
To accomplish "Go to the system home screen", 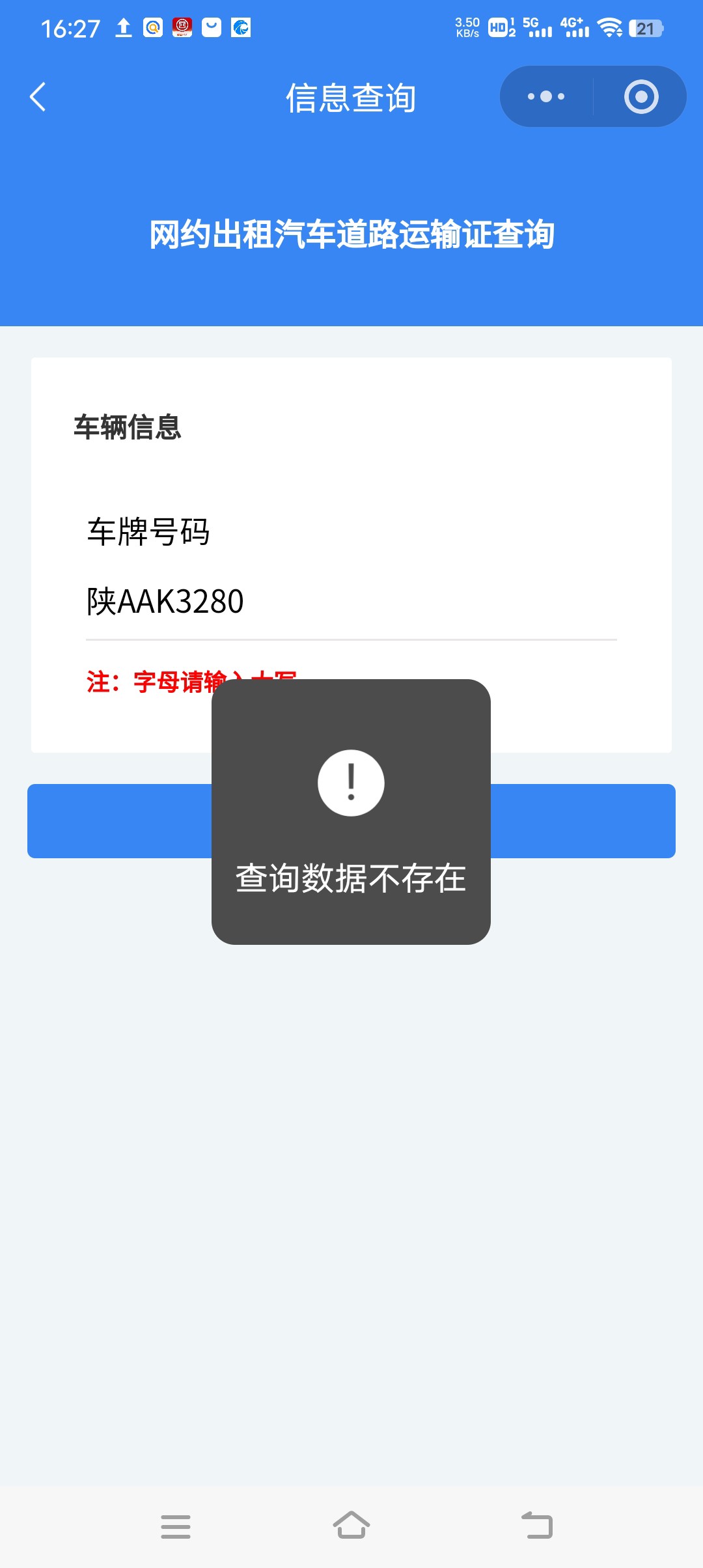I will pos(351,1525).
